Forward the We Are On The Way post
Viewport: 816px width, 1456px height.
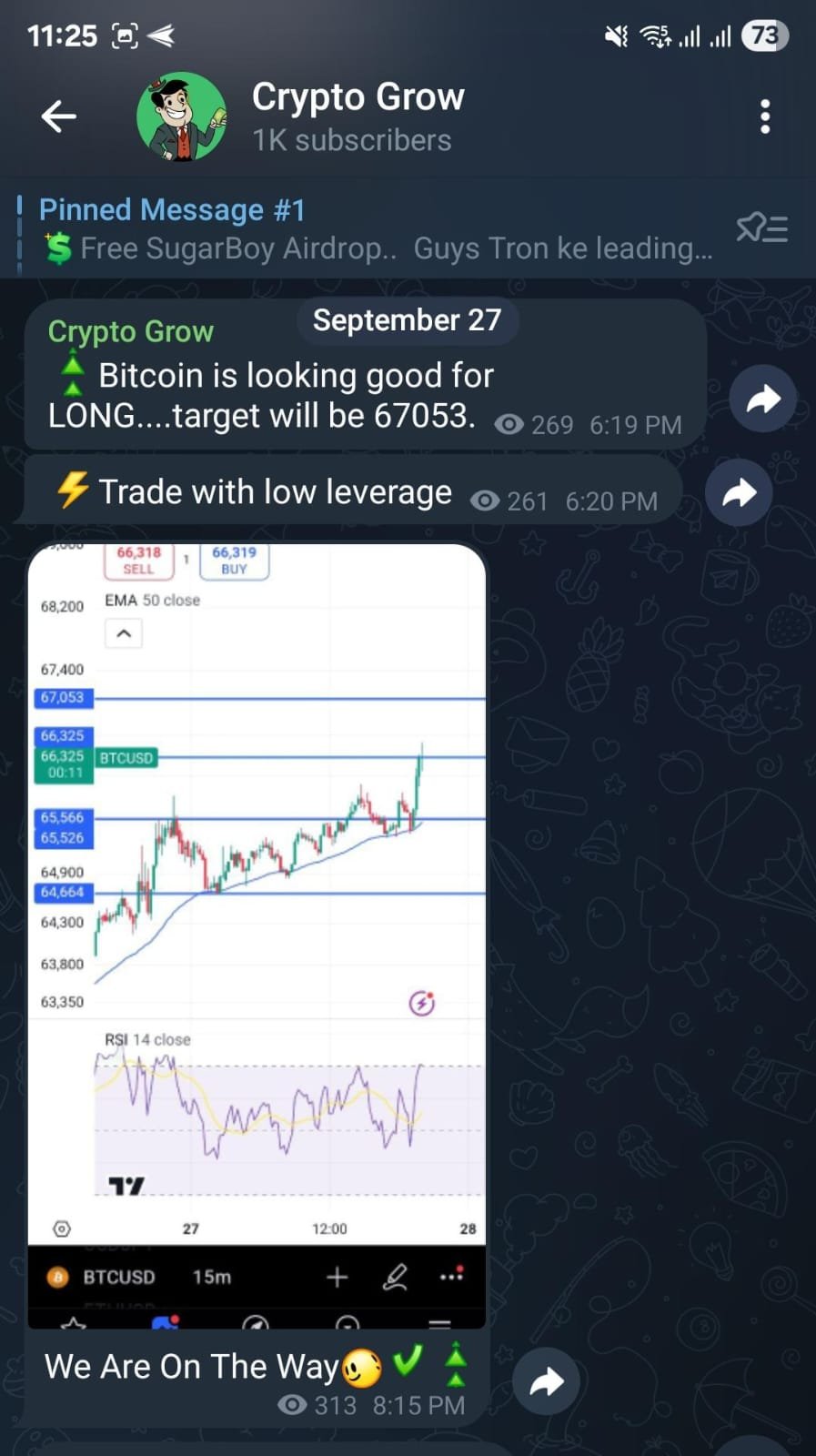tap(546, 1381)
